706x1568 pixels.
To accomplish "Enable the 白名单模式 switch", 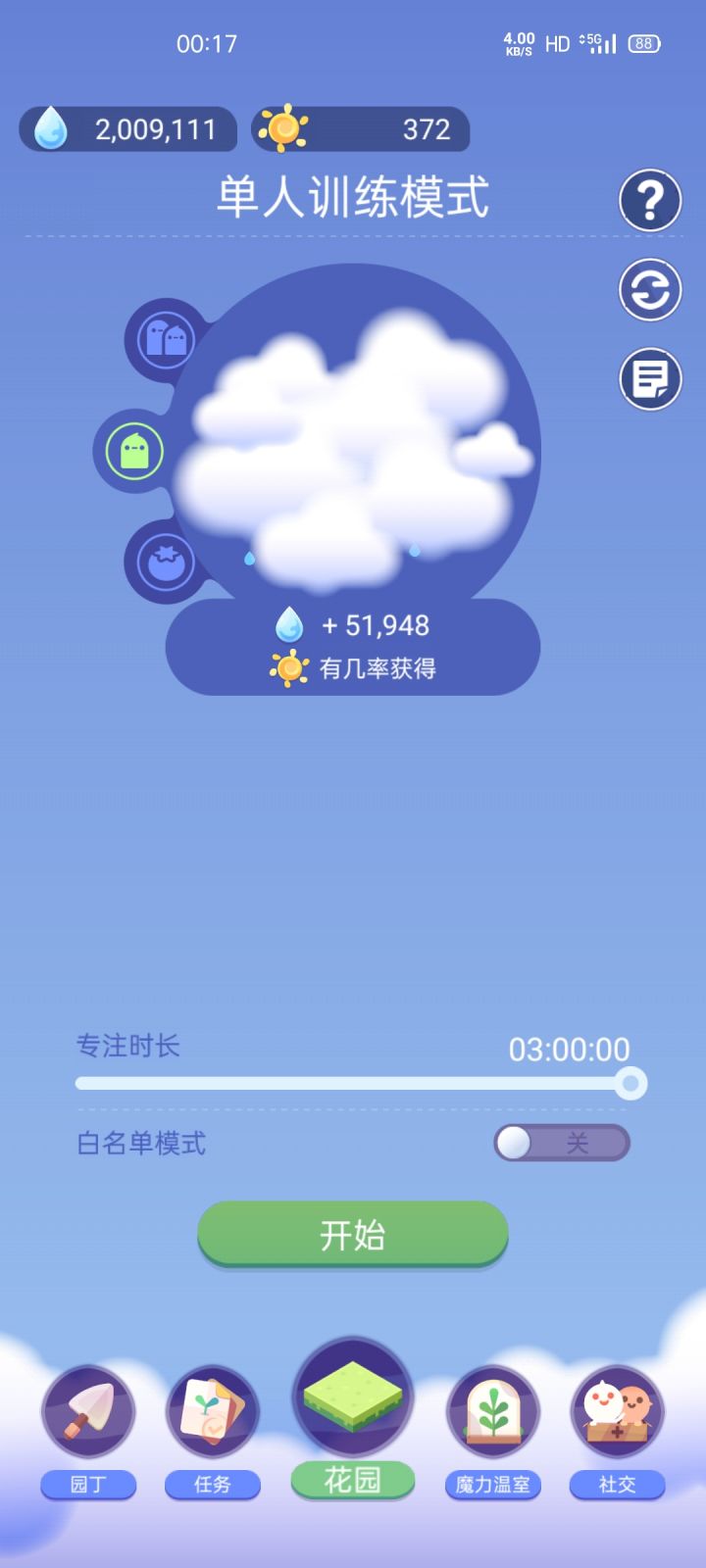I will coord(561,1143).
